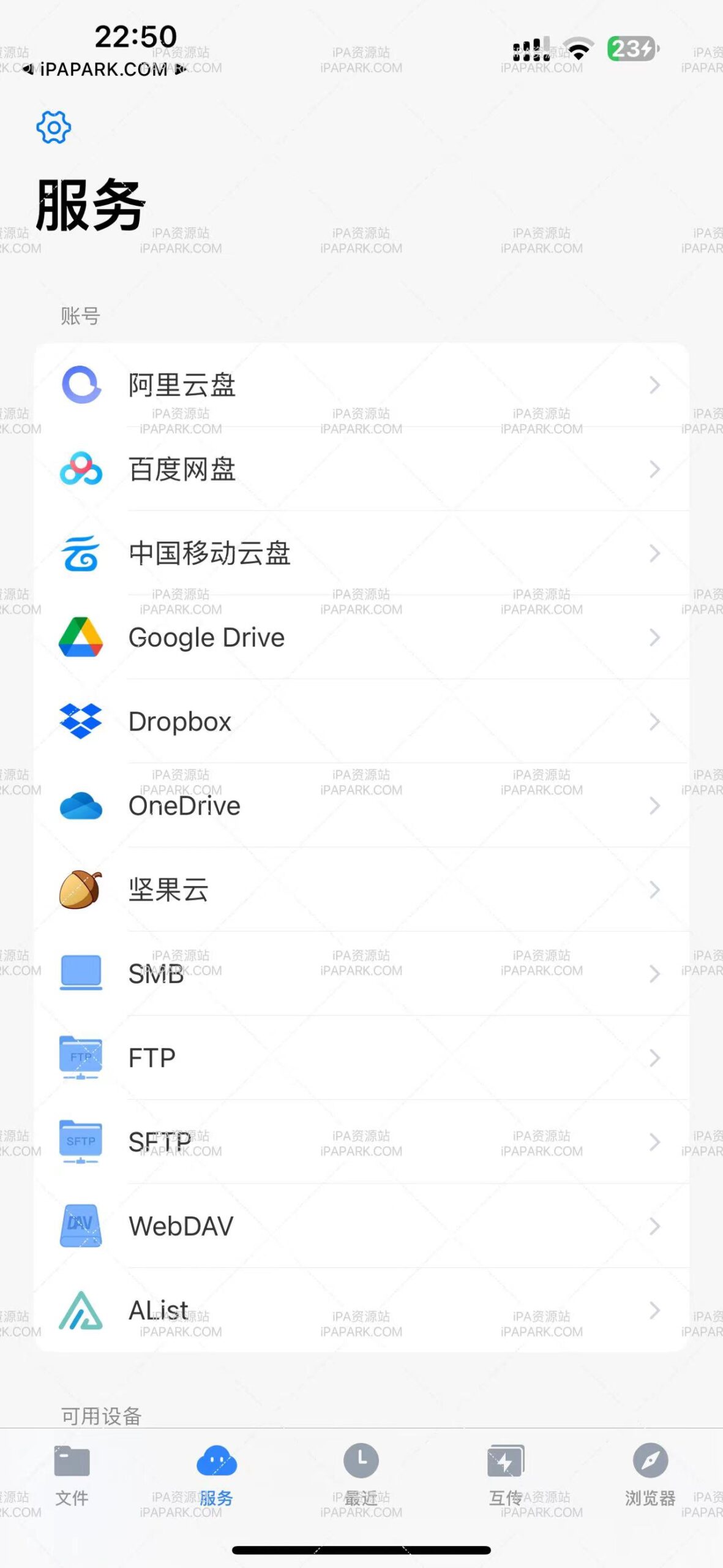
Task: Open the OneDrive account entry
Action: pos(361,805)
